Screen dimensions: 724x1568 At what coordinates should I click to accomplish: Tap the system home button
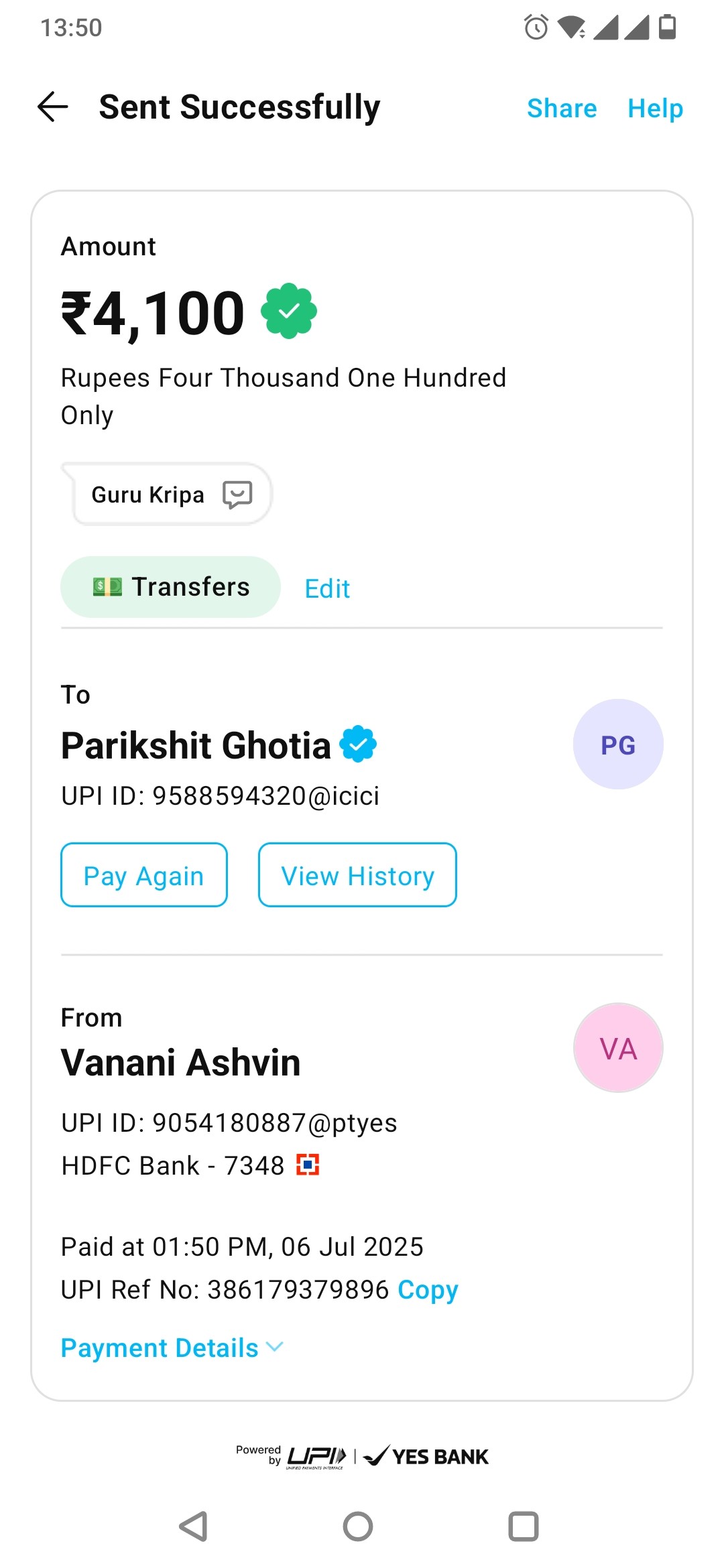click(358, 1526)
